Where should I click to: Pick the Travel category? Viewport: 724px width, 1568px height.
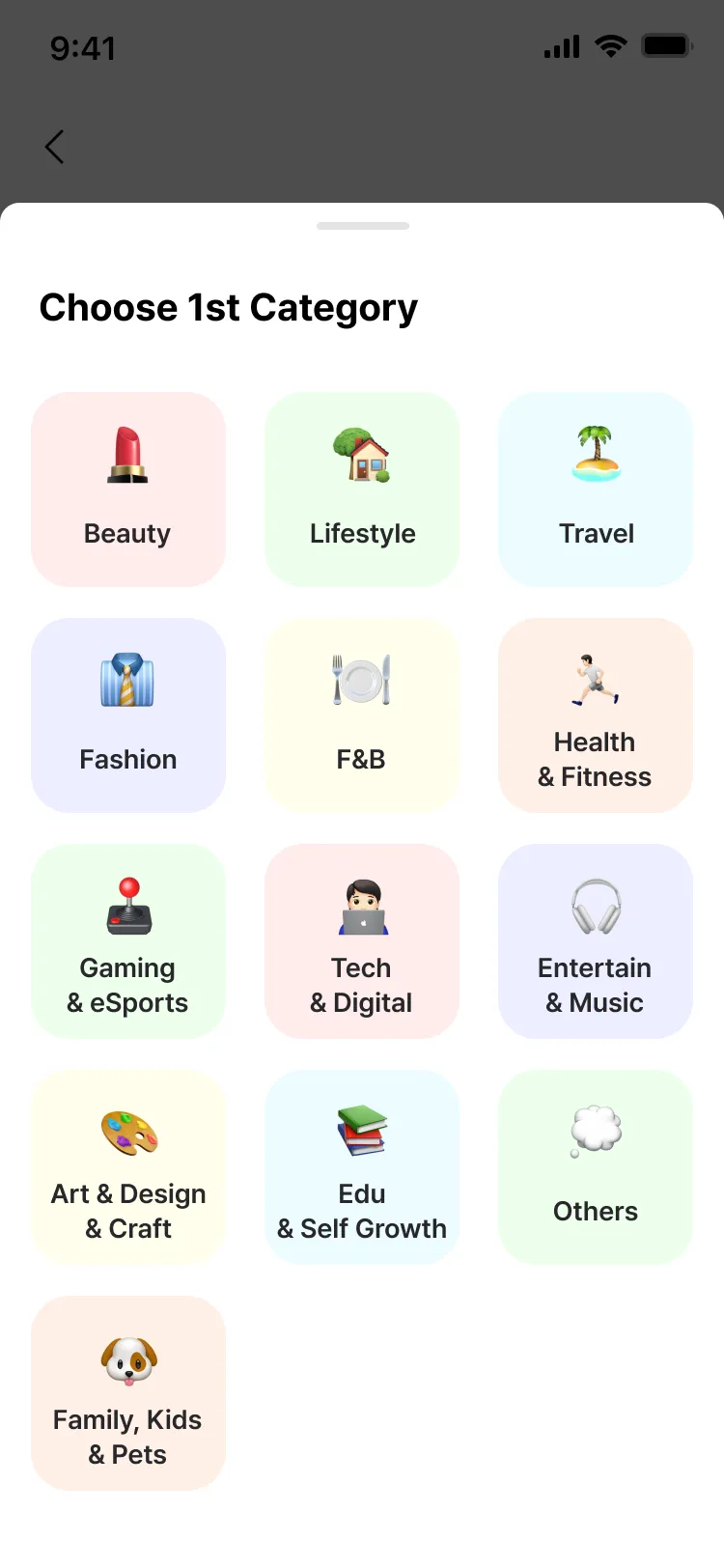click(596, 490)
